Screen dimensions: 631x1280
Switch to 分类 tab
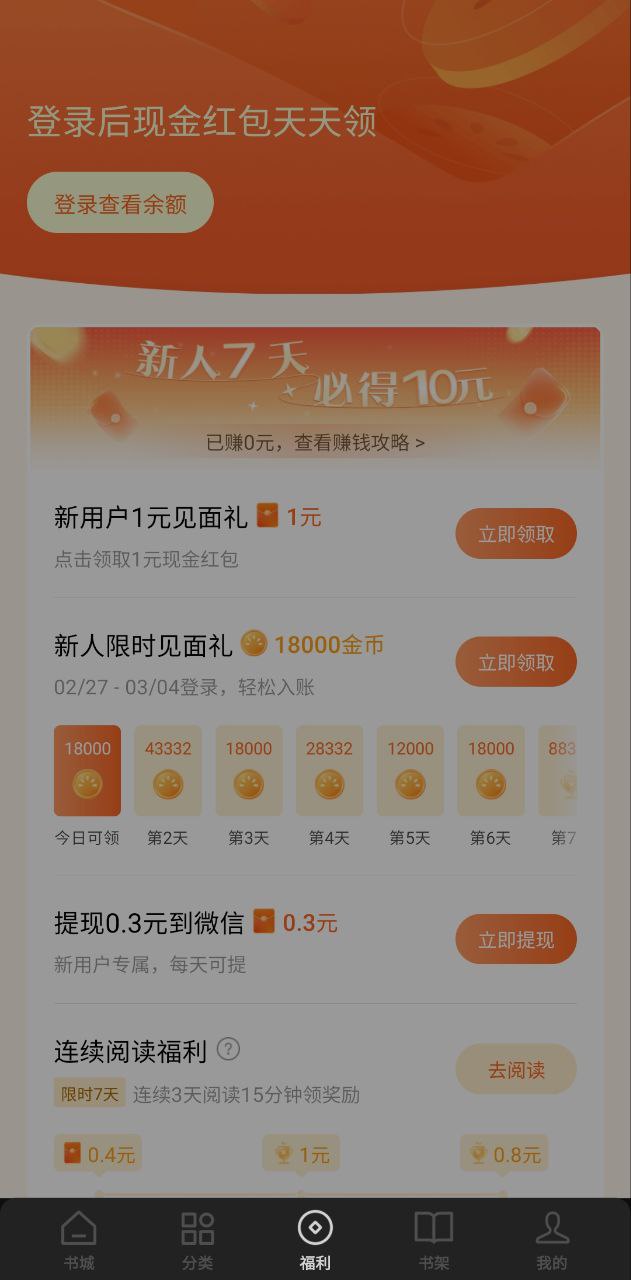pos(197,1240)
